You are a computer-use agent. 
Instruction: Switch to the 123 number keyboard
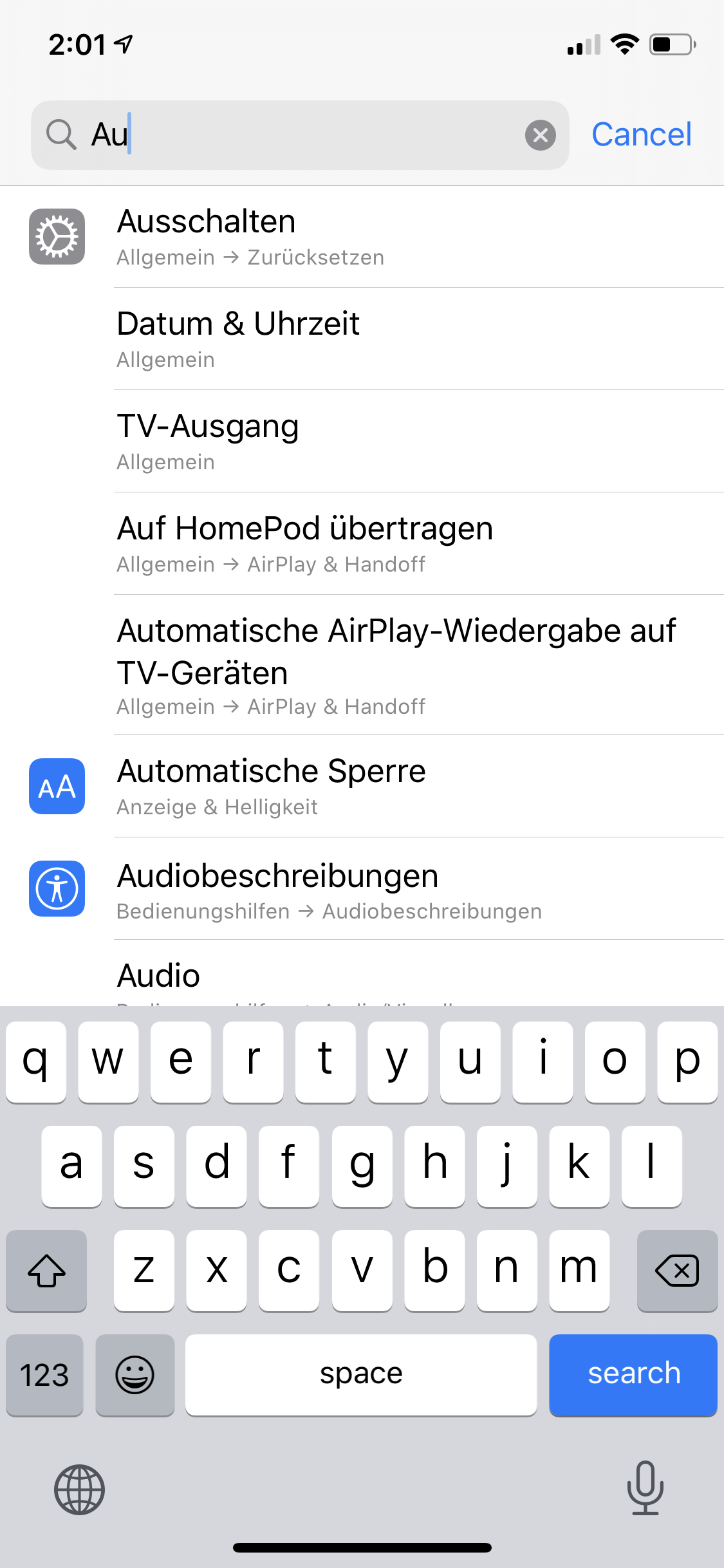[44, 1375]
